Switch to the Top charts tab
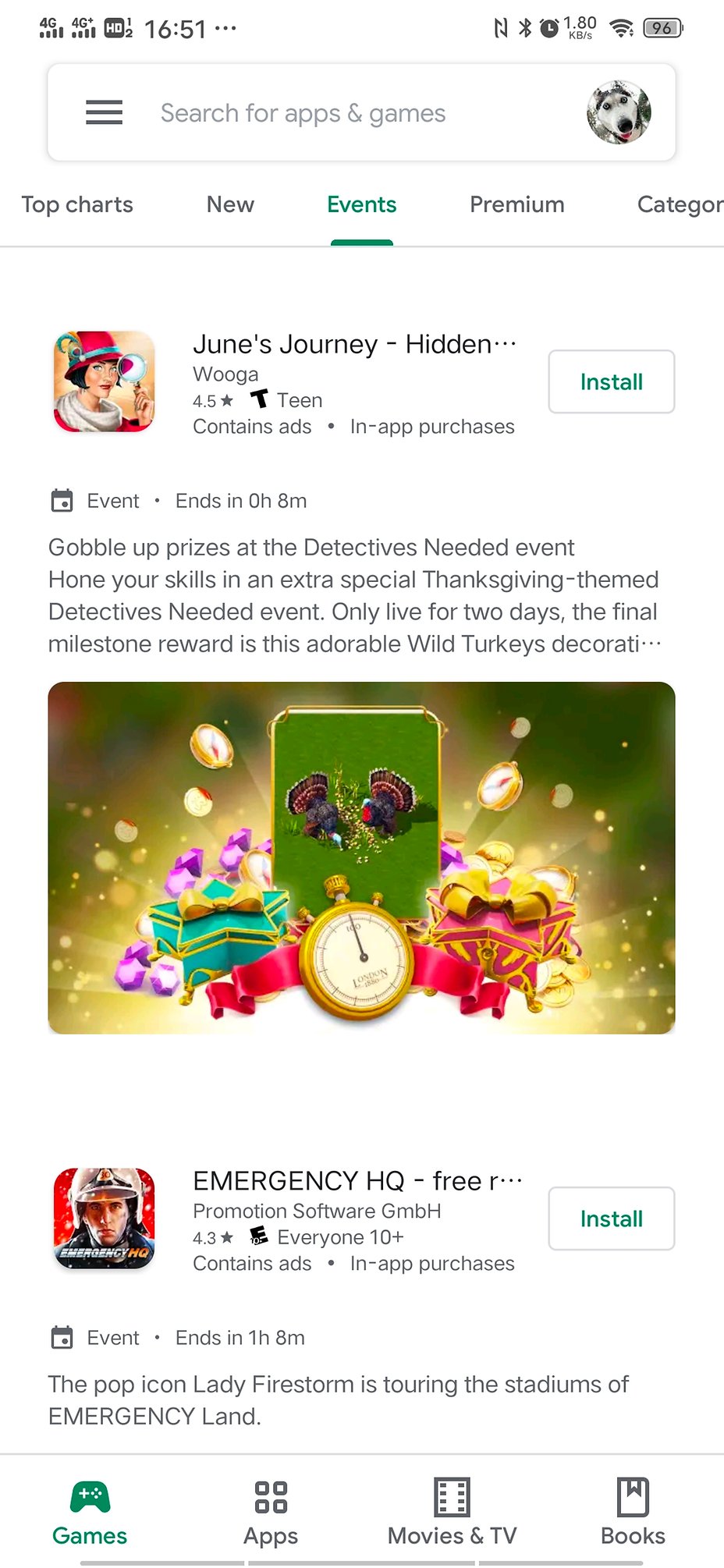 [77, 204]
